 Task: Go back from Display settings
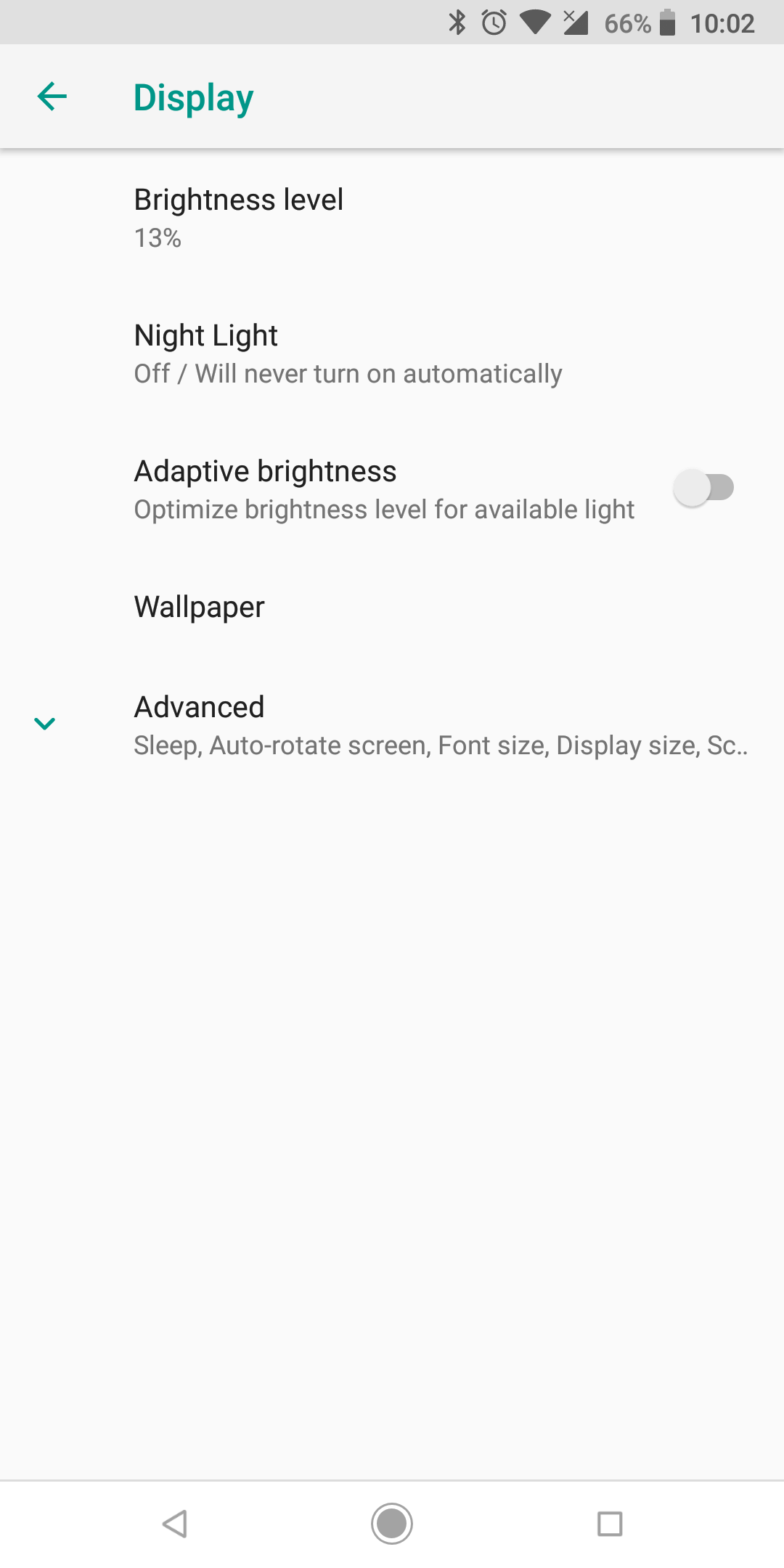click(52, 97)
